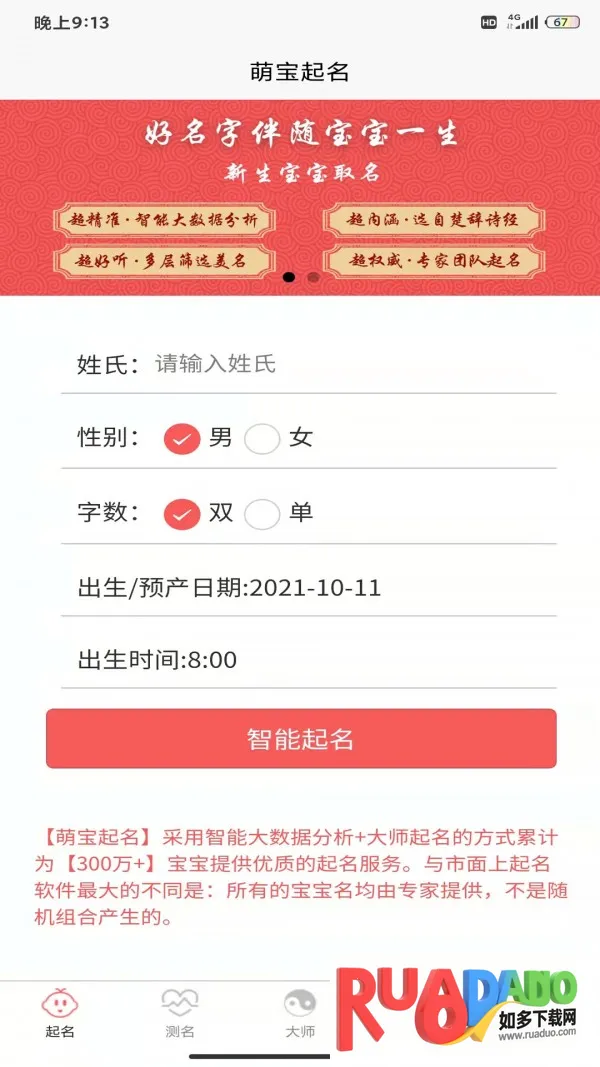Screen dimensions: 600x1067
Task: Select 男 as the gender
Action: (182, 438)
